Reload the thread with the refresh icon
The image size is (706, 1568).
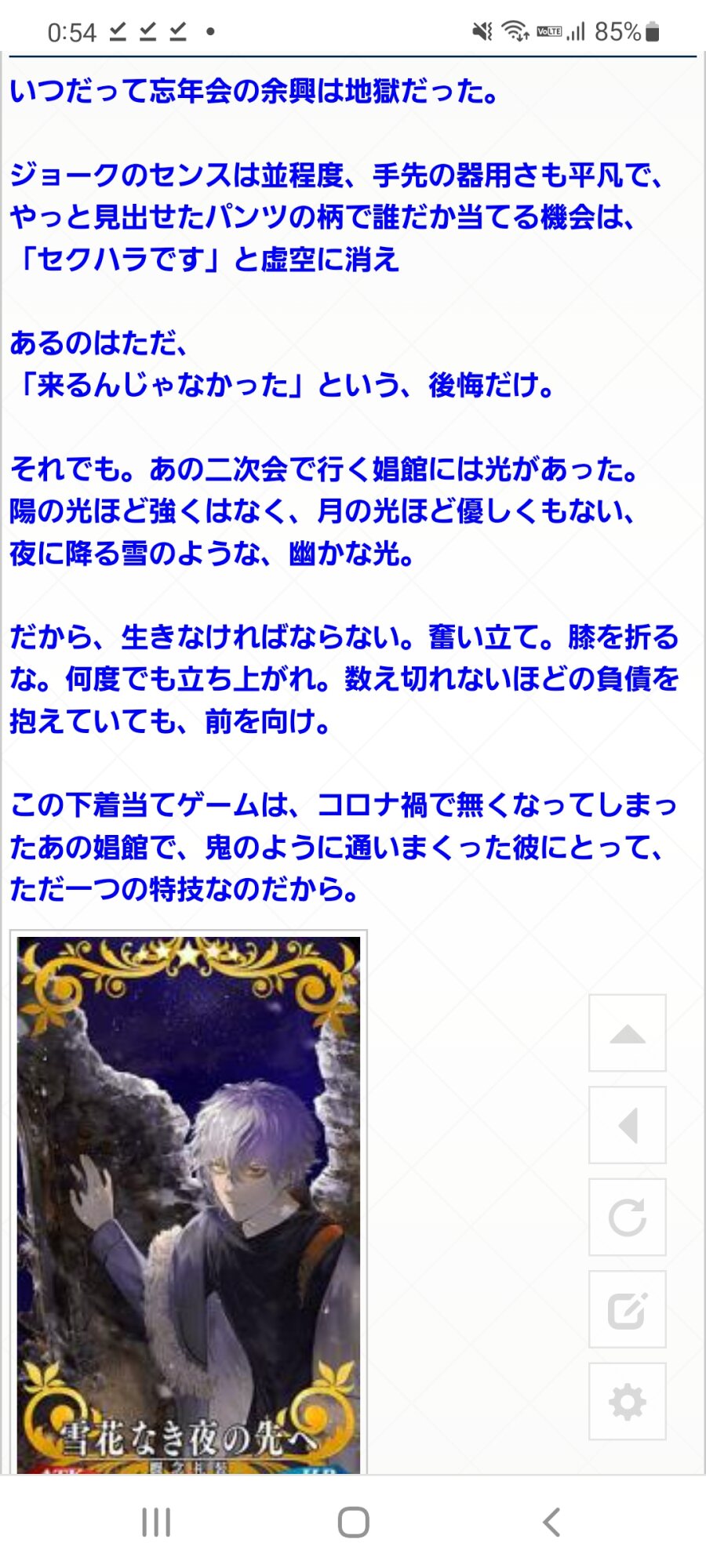[627, 1218]
